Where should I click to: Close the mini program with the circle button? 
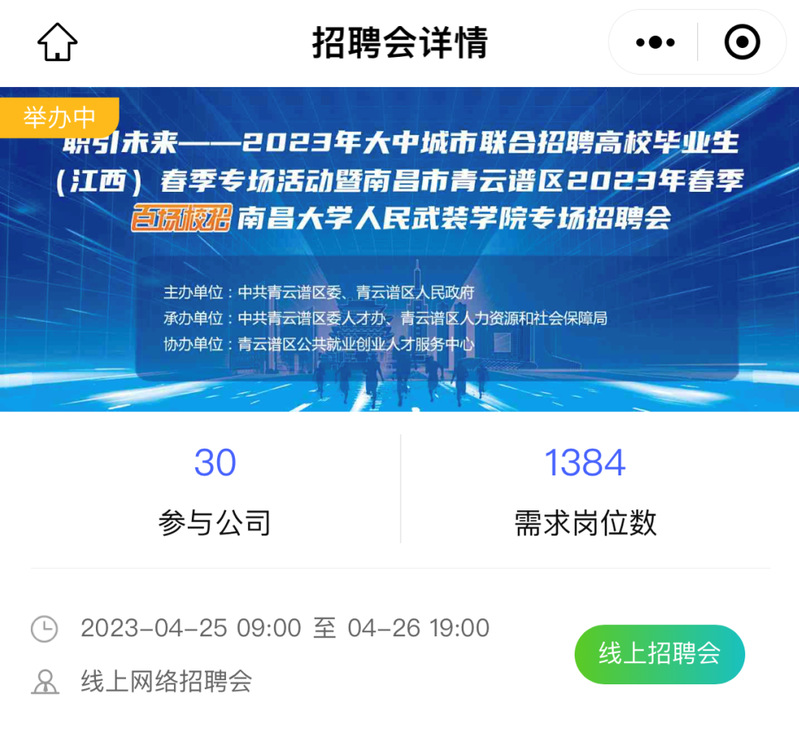tap(742, 42)
